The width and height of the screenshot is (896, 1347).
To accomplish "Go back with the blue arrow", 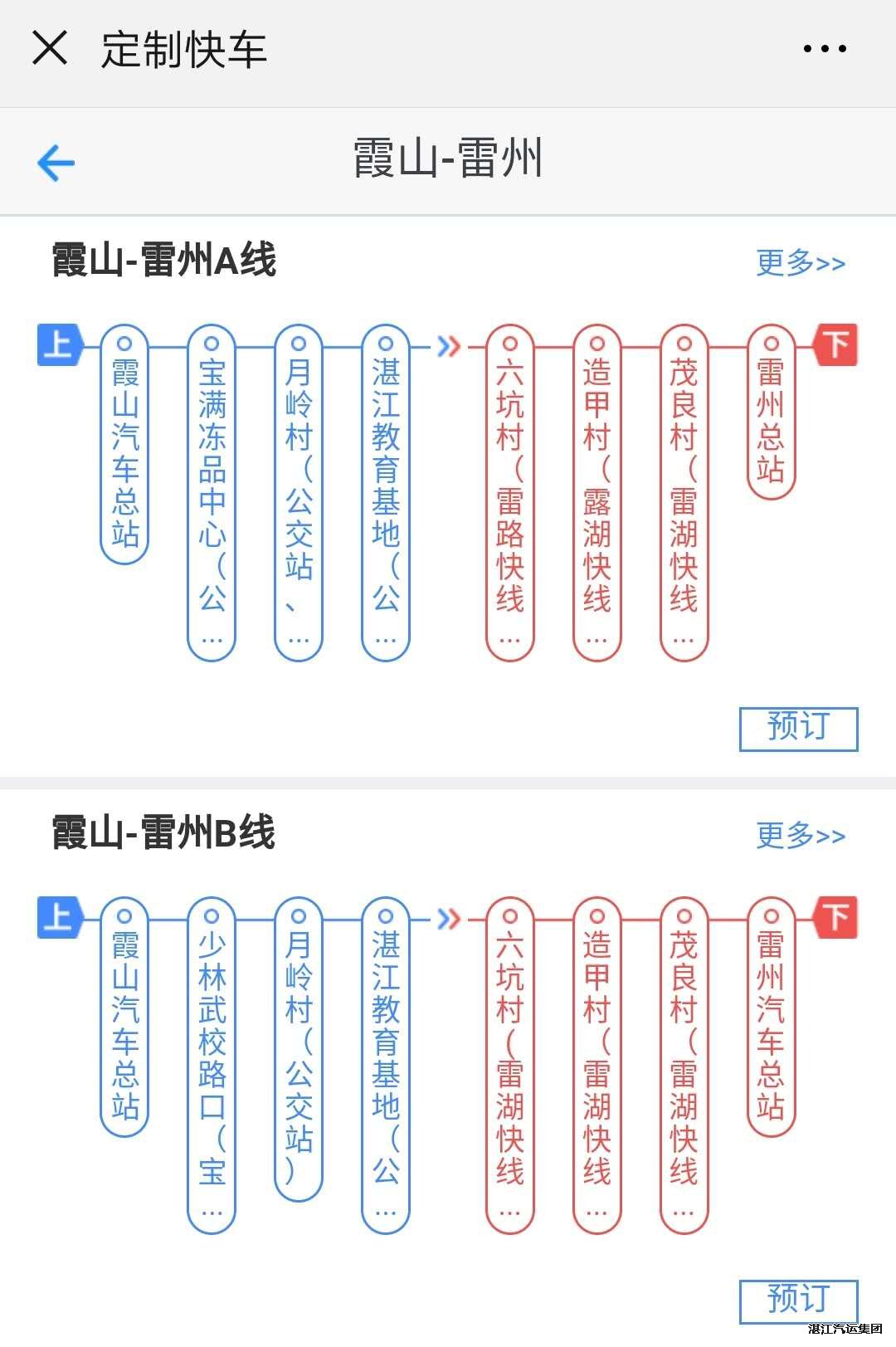I will click(x=56, y=162).
